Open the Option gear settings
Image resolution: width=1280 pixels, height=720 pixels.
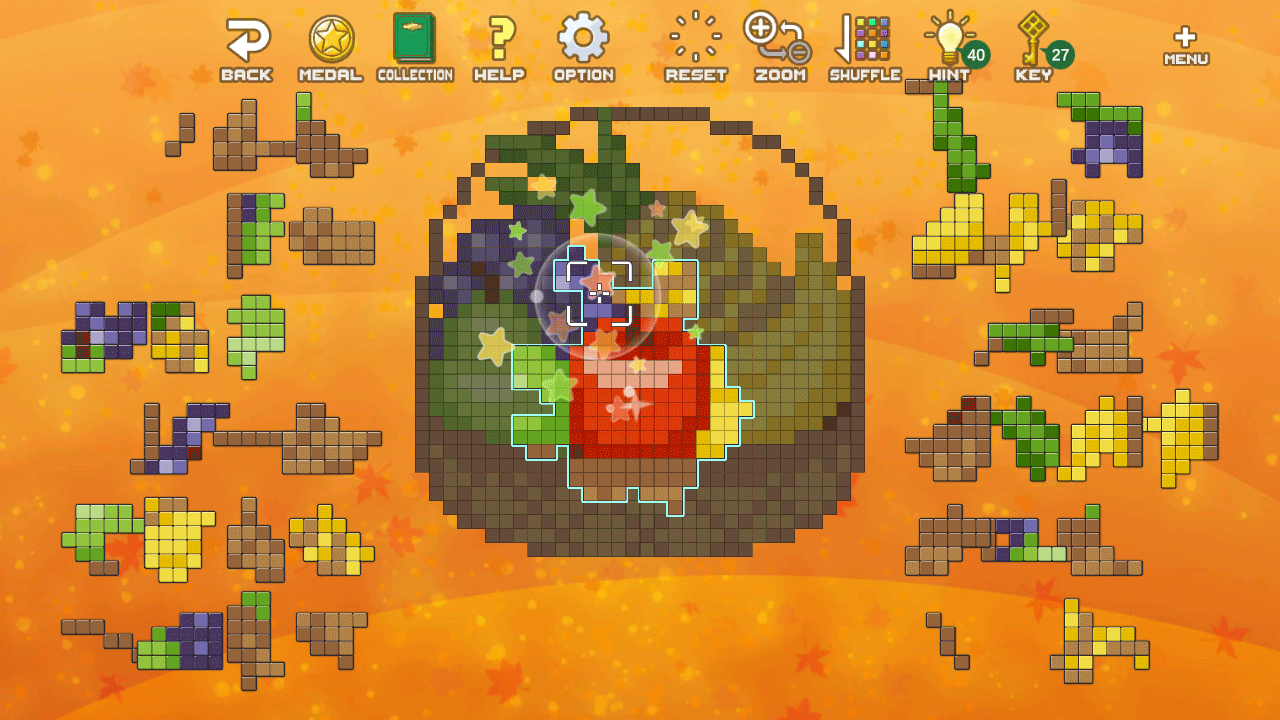[x=583, y=47]
